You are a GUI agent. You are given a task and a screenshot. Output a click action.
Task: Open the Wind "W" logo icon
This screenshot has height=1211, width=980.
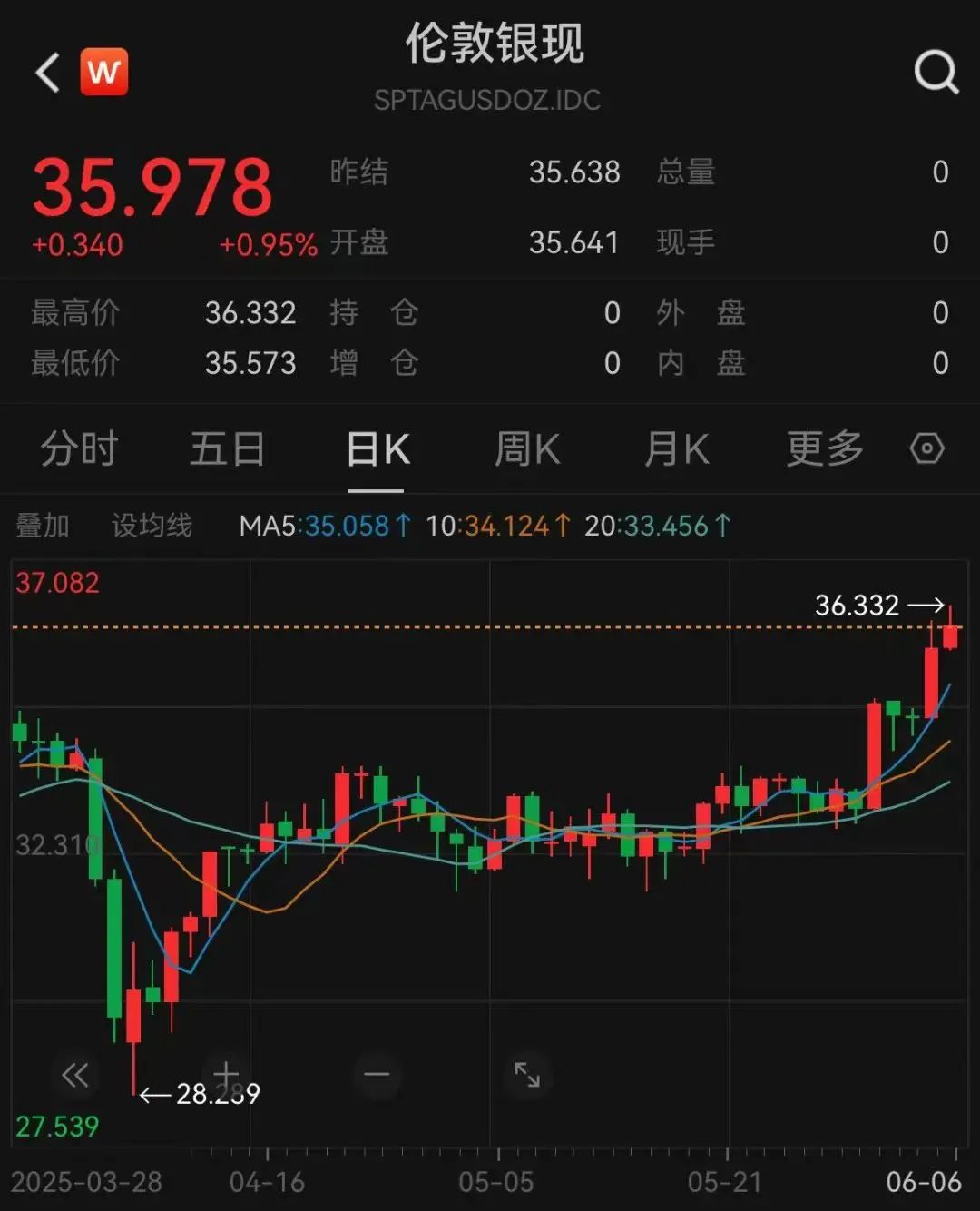point(104,73)
